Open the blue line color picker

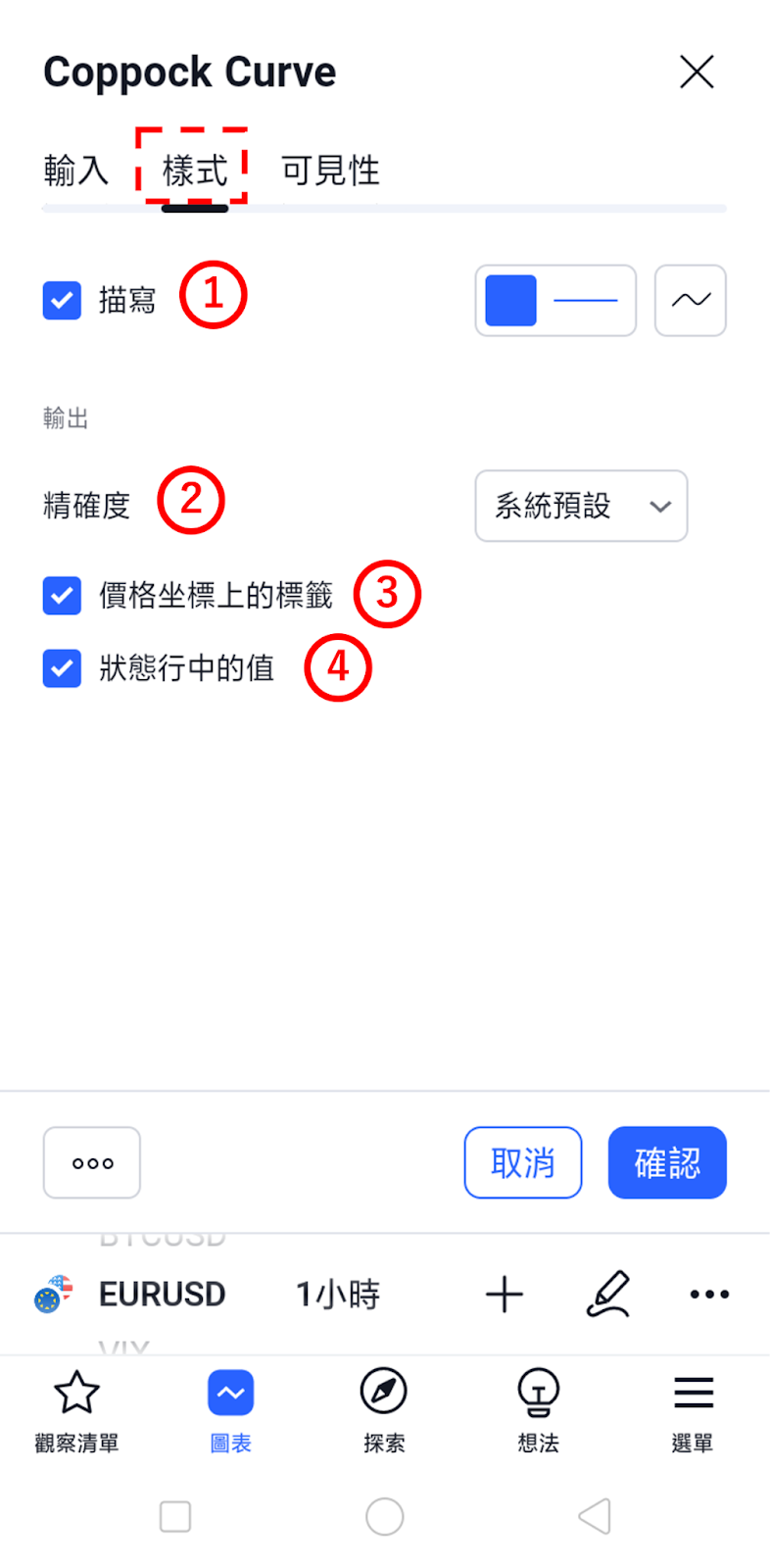coord(555,300)
